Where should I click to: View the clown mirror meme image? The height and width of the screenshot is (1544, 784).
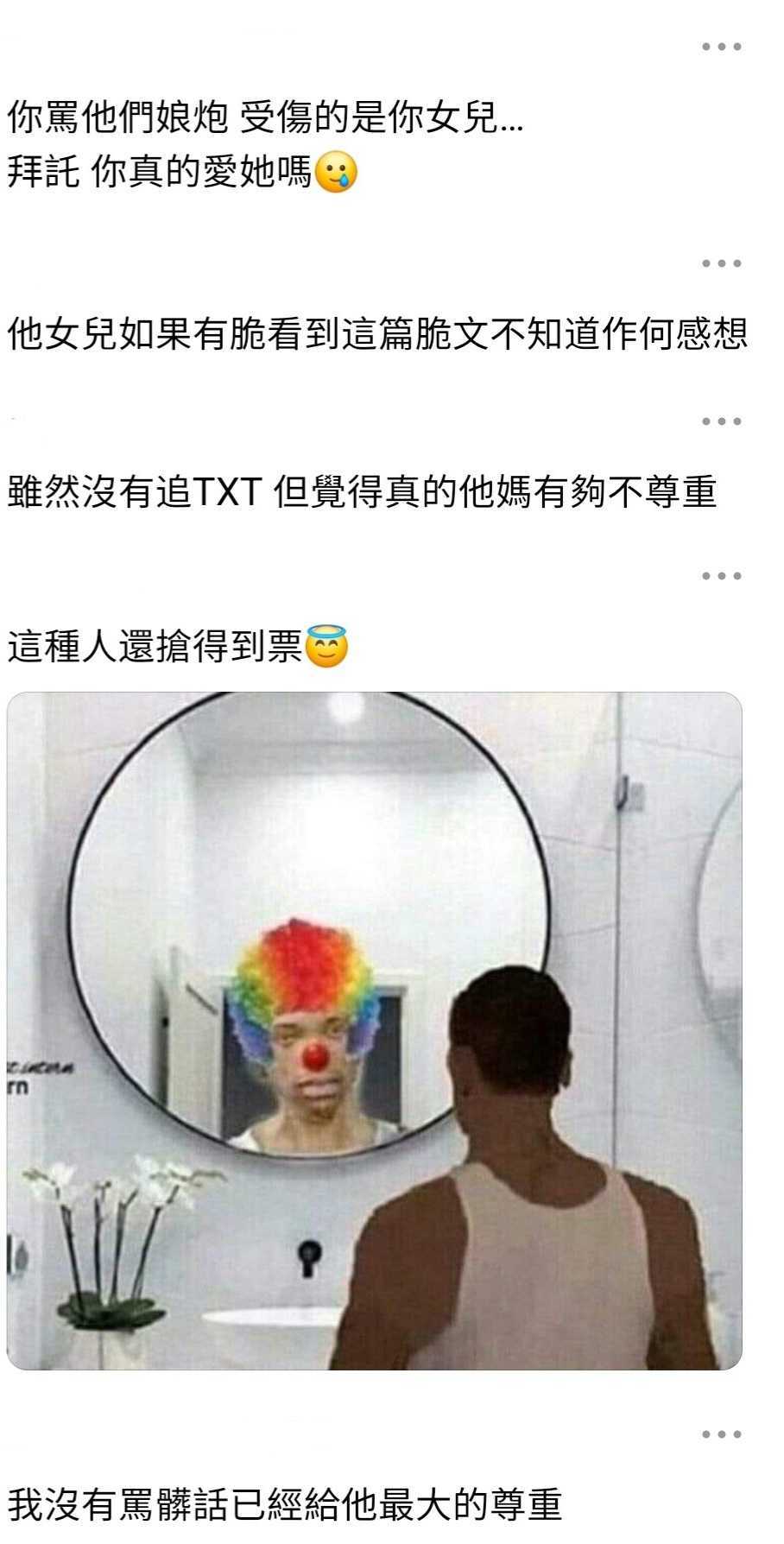tap(375, 1031)
